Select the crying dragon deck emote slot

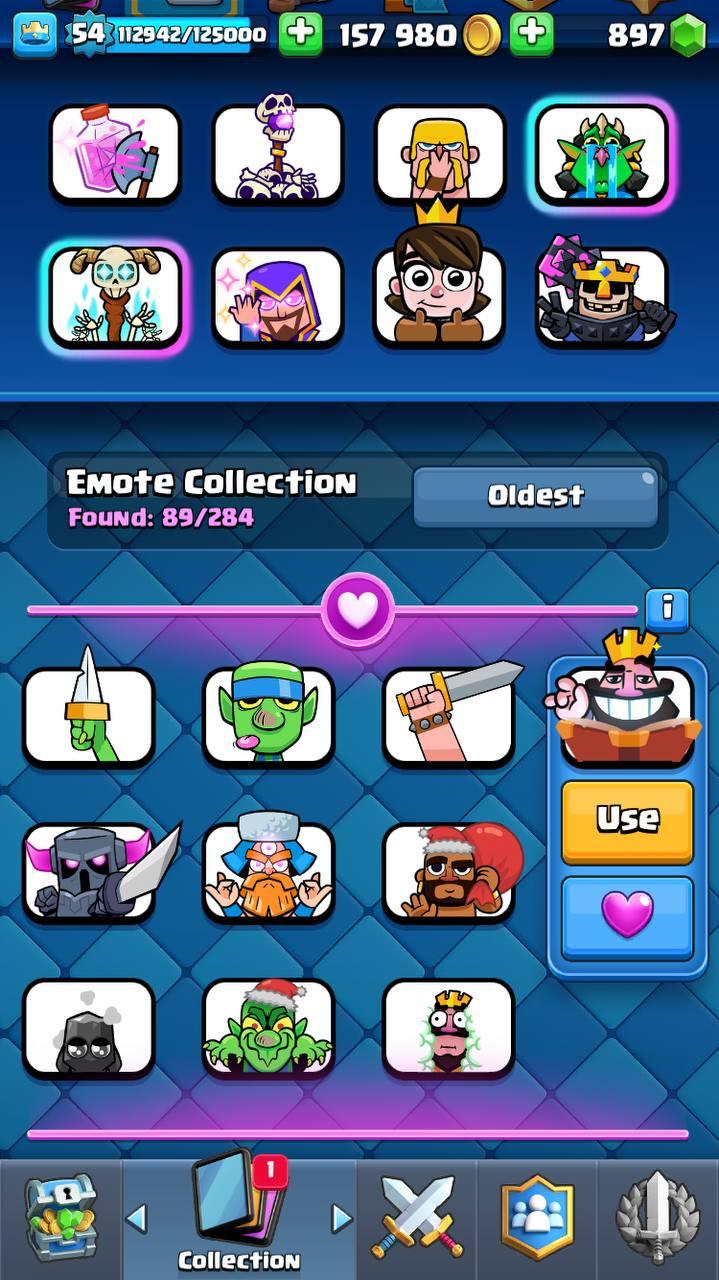click(601, 155)
